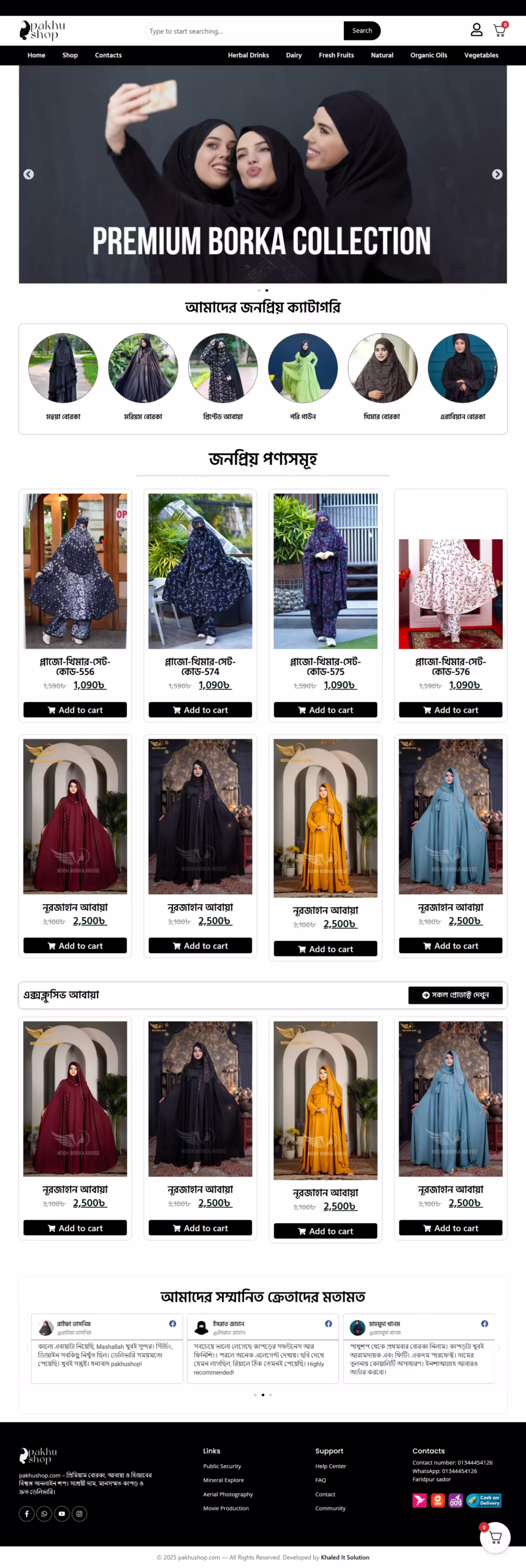Add কোড-576 set to cart

coord(451,710)
